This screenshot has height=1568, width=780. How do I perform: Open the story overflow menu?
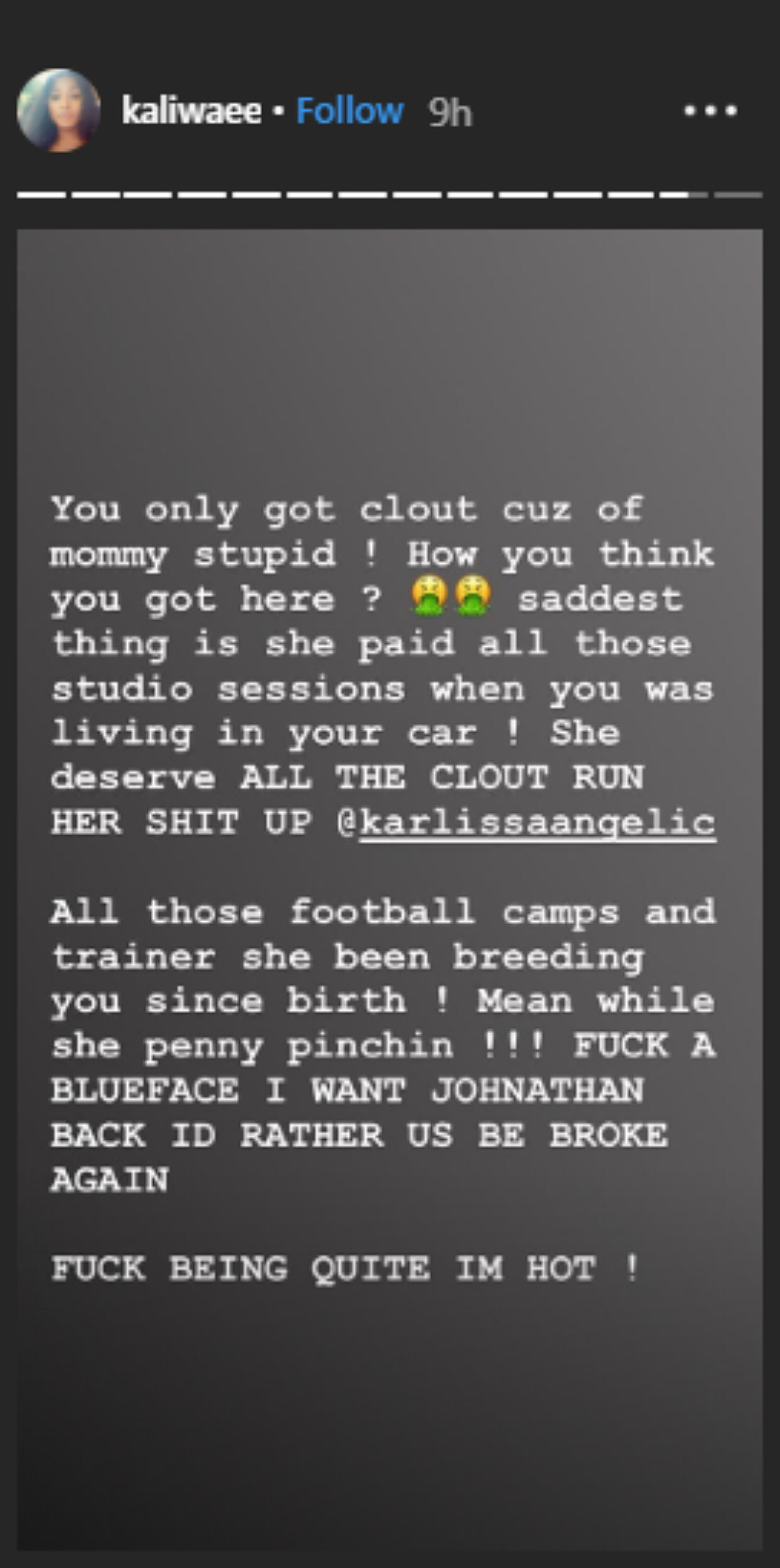[x=710, y=110]
